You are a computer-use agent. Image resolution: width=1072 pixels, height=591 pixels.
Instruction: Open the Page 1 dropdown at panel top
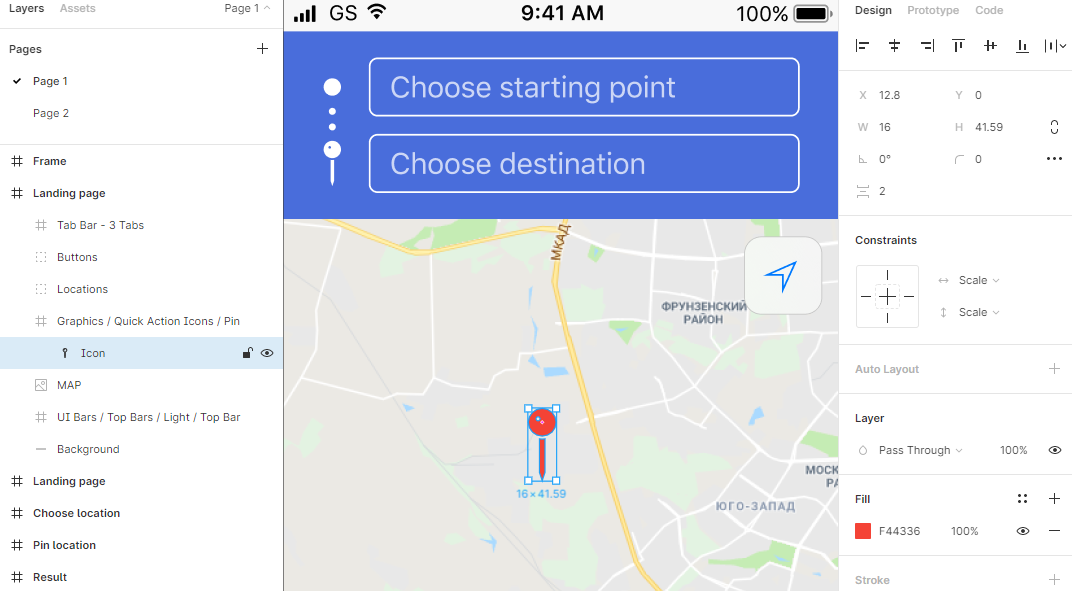[x=247, y=8]
